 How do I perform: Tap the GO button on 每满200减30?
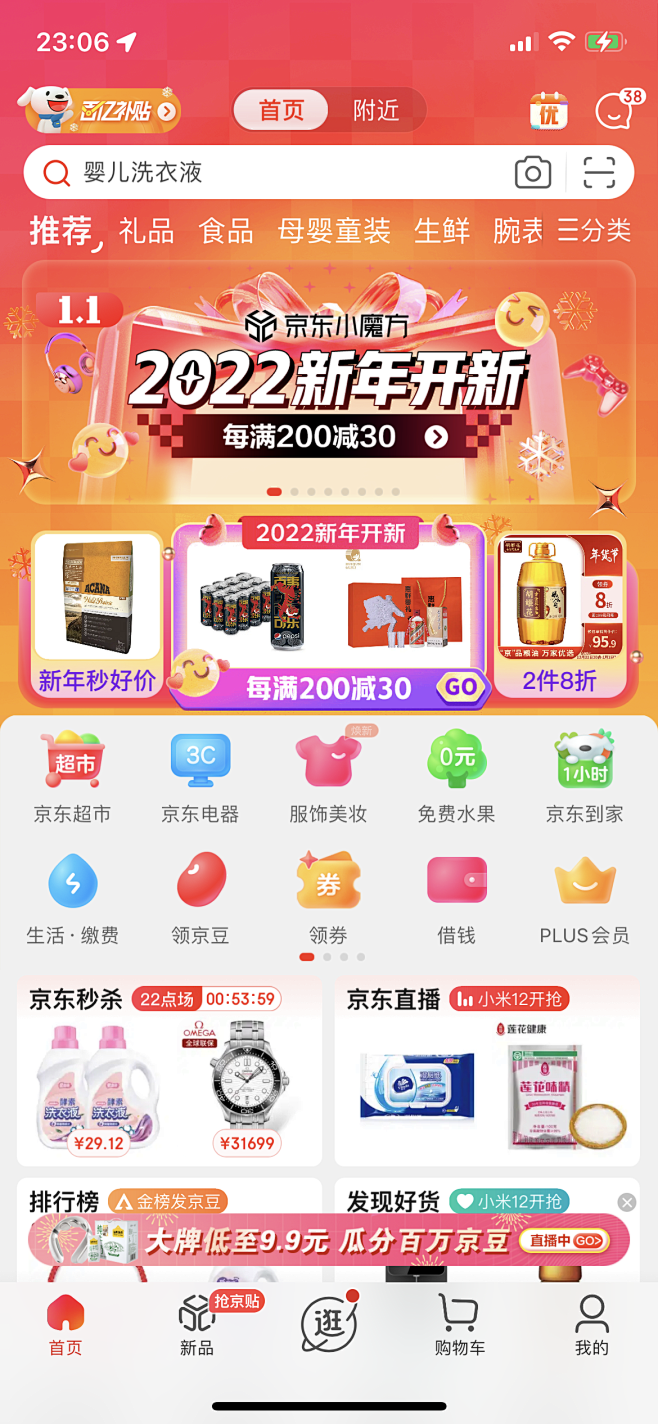click(x=461, y=687)
